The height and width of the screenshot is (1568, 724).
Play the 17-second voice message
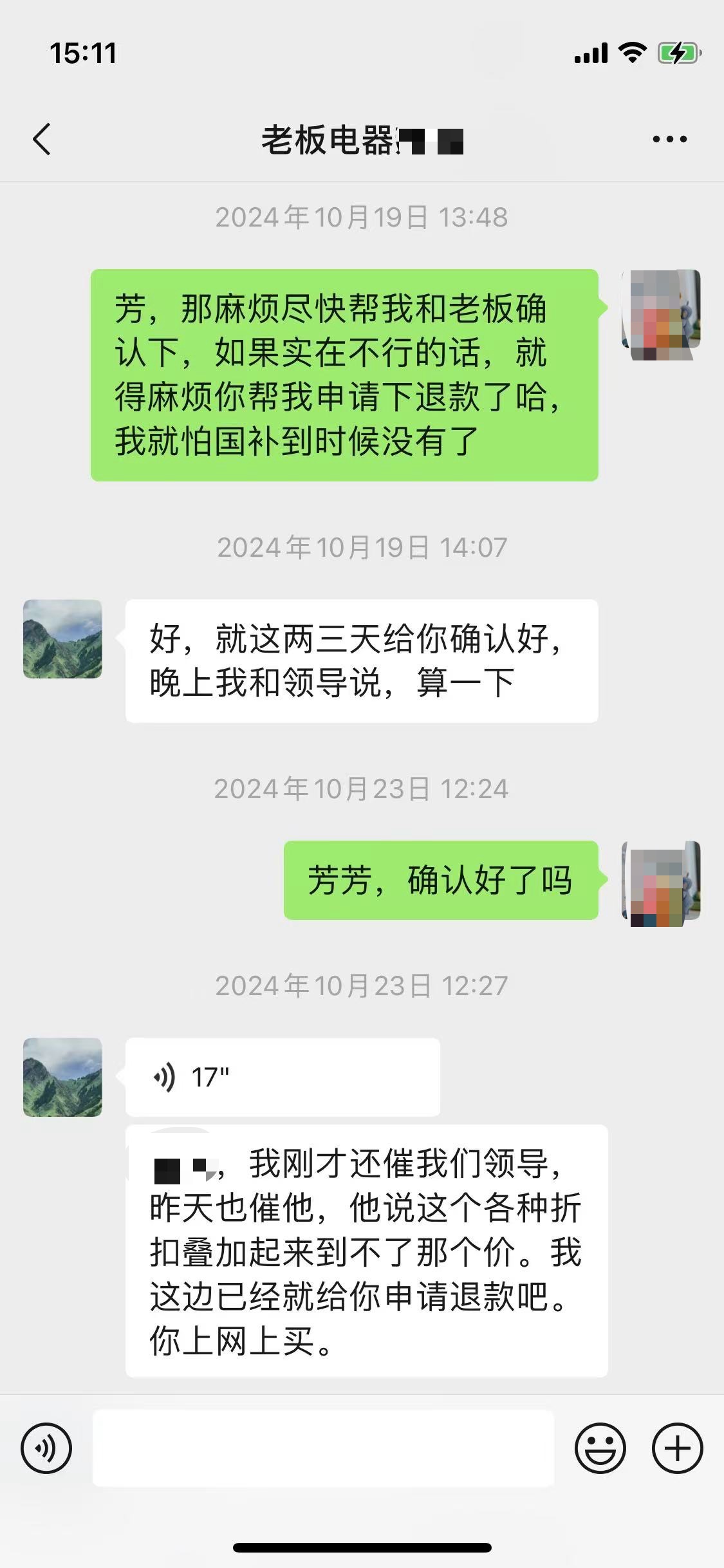point(282,1077)
